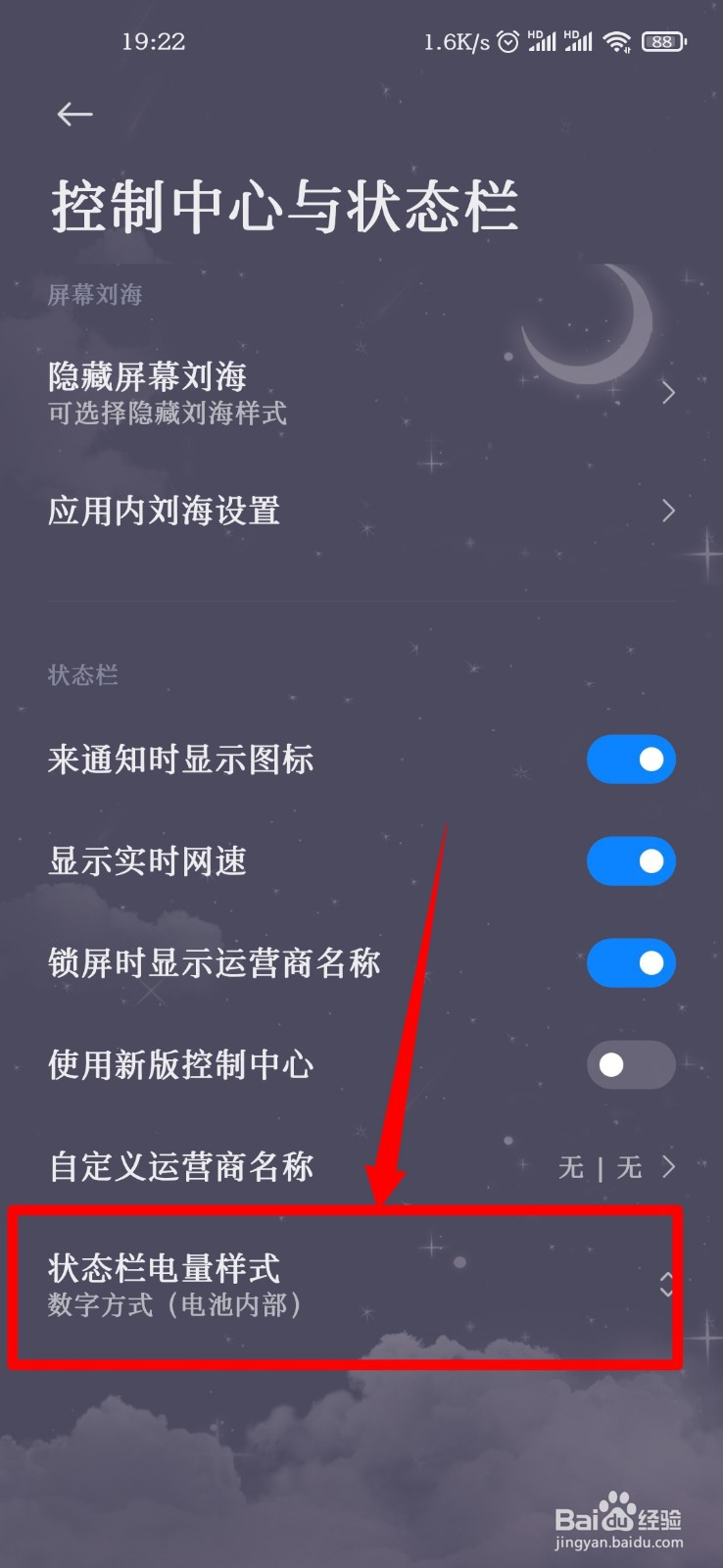Tap the WiFi icon in status bar
This screenshot has width=723, height=1568.
(x=617, y=41)
